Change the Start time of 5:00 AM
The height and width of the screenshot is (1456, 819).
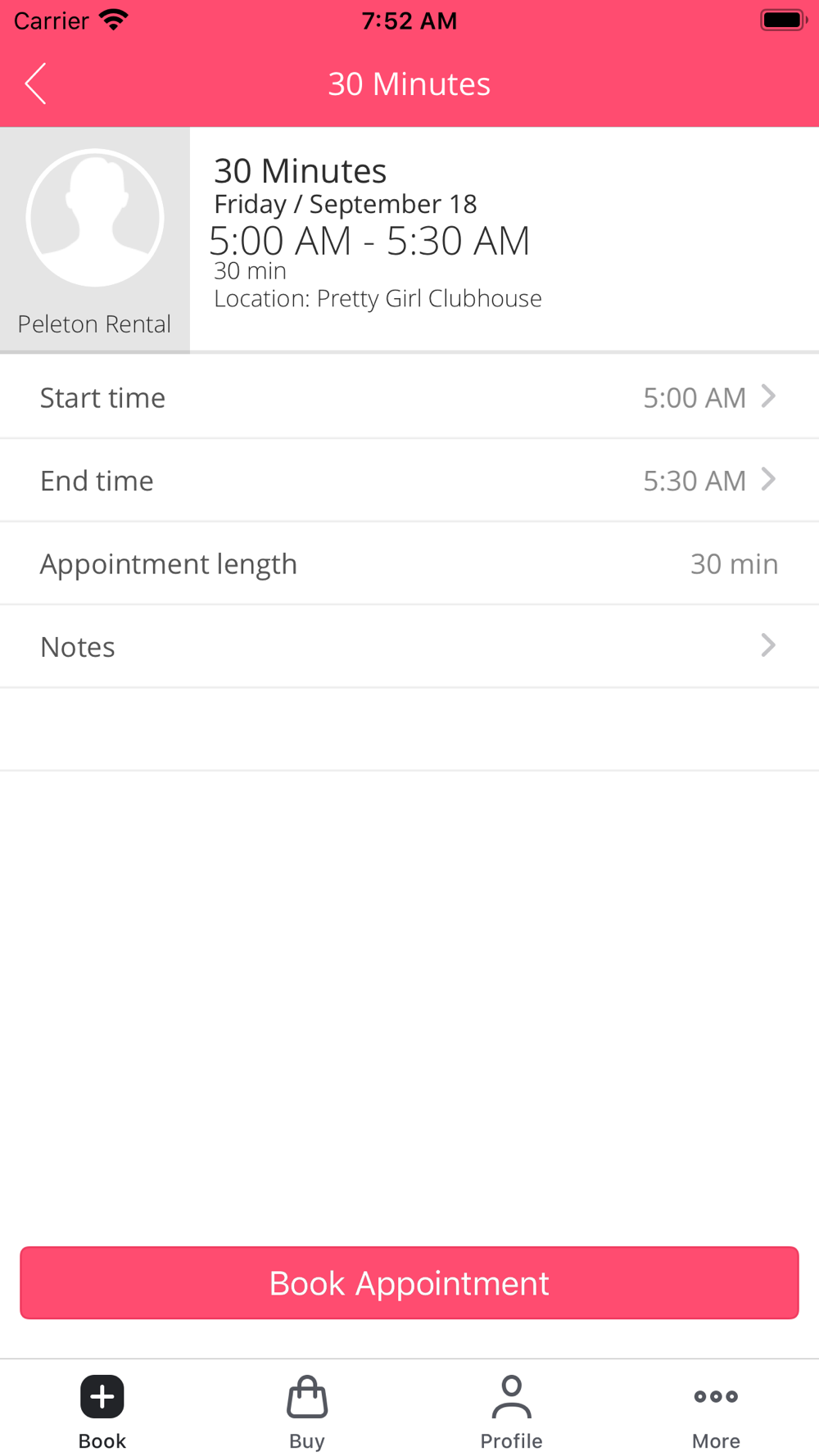409,398
